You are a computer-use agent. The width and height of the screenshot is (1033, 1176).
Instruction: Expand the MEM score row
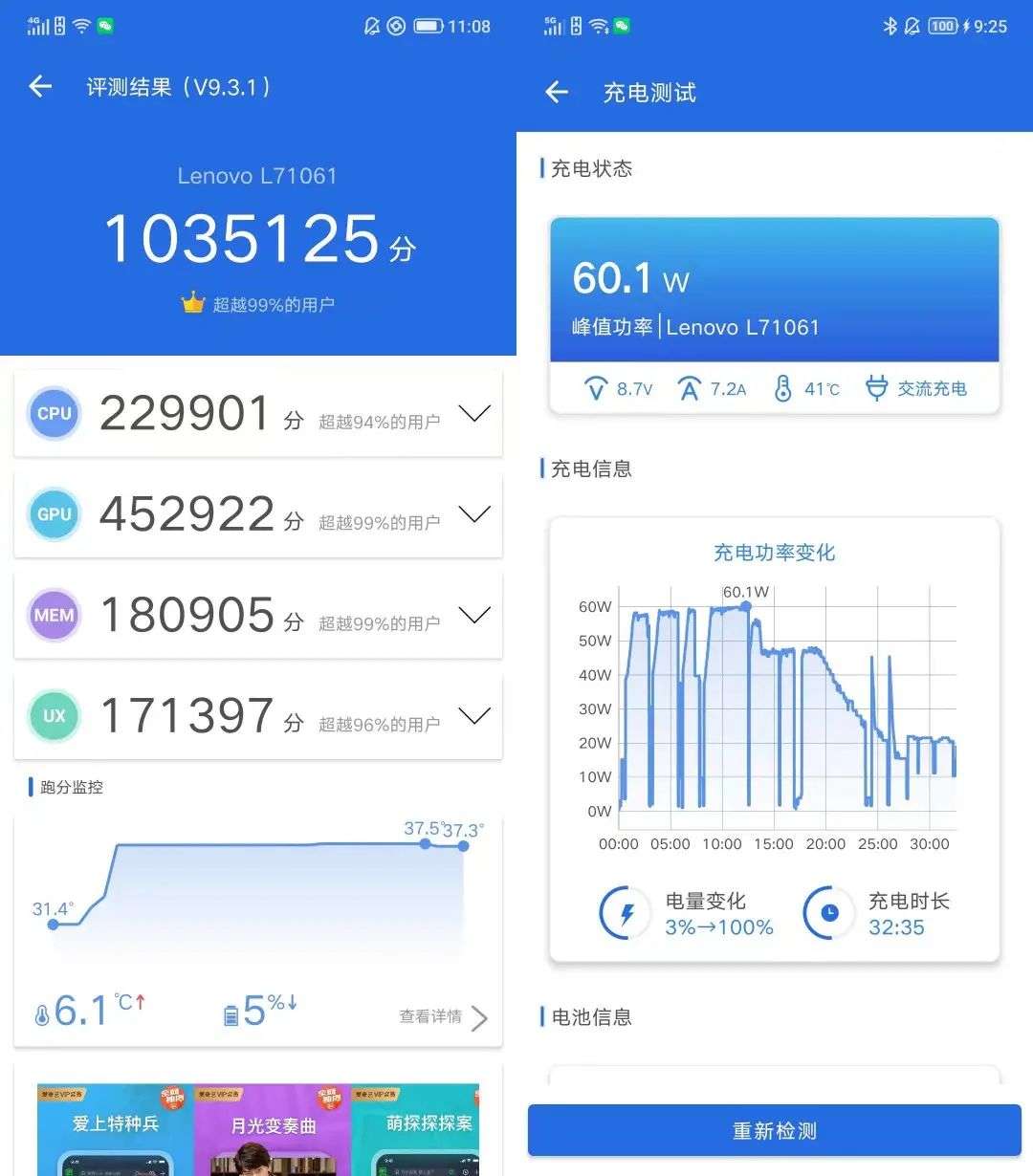474,615
